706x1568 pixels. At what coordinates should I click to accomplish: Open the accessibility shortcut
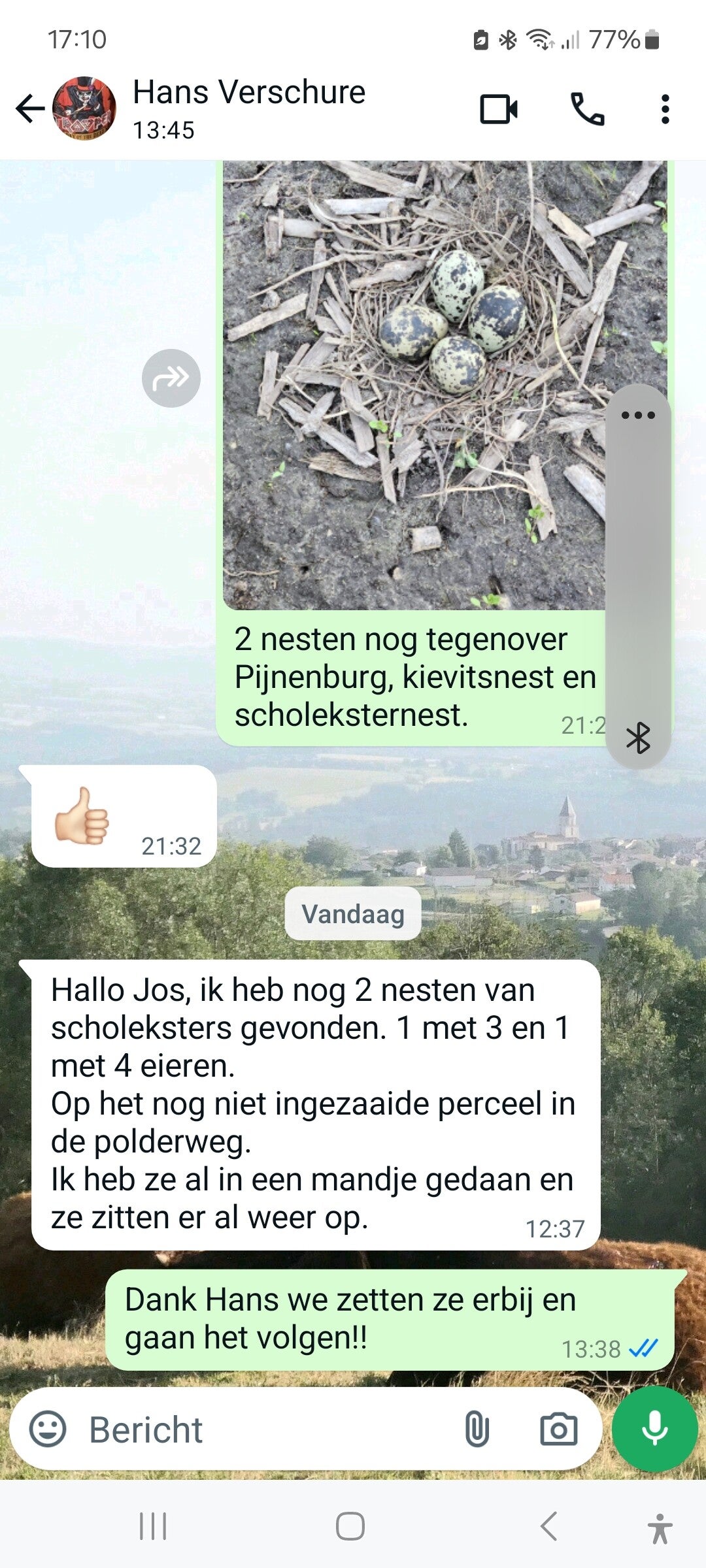660,1528
